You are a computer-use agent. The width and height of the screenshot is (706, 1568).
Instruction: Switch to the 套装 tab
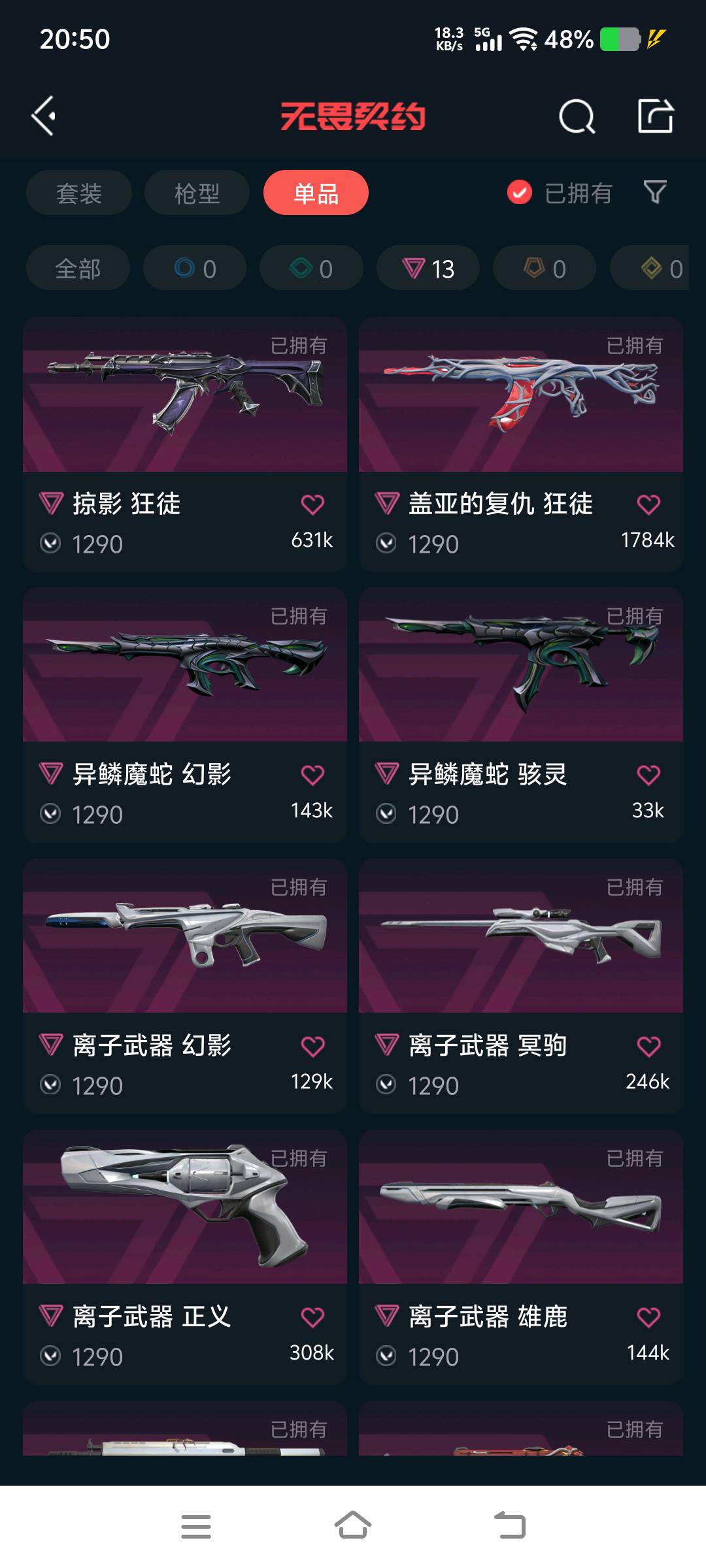[79, 193]
